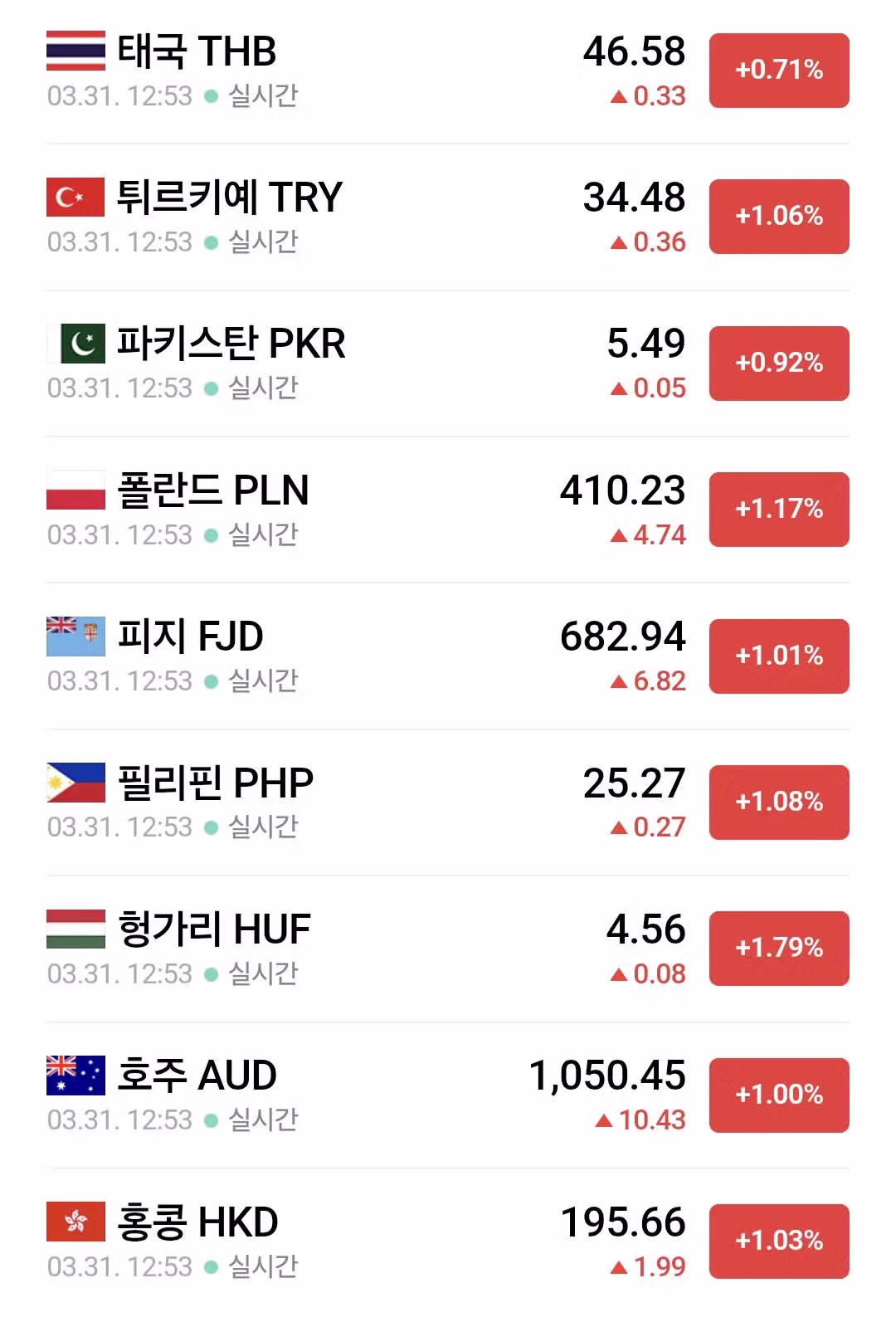The height and width of the screenshot is (1322, 896).
Task: Click the Hungary flag icon
Action: click(x=75, y=929)
